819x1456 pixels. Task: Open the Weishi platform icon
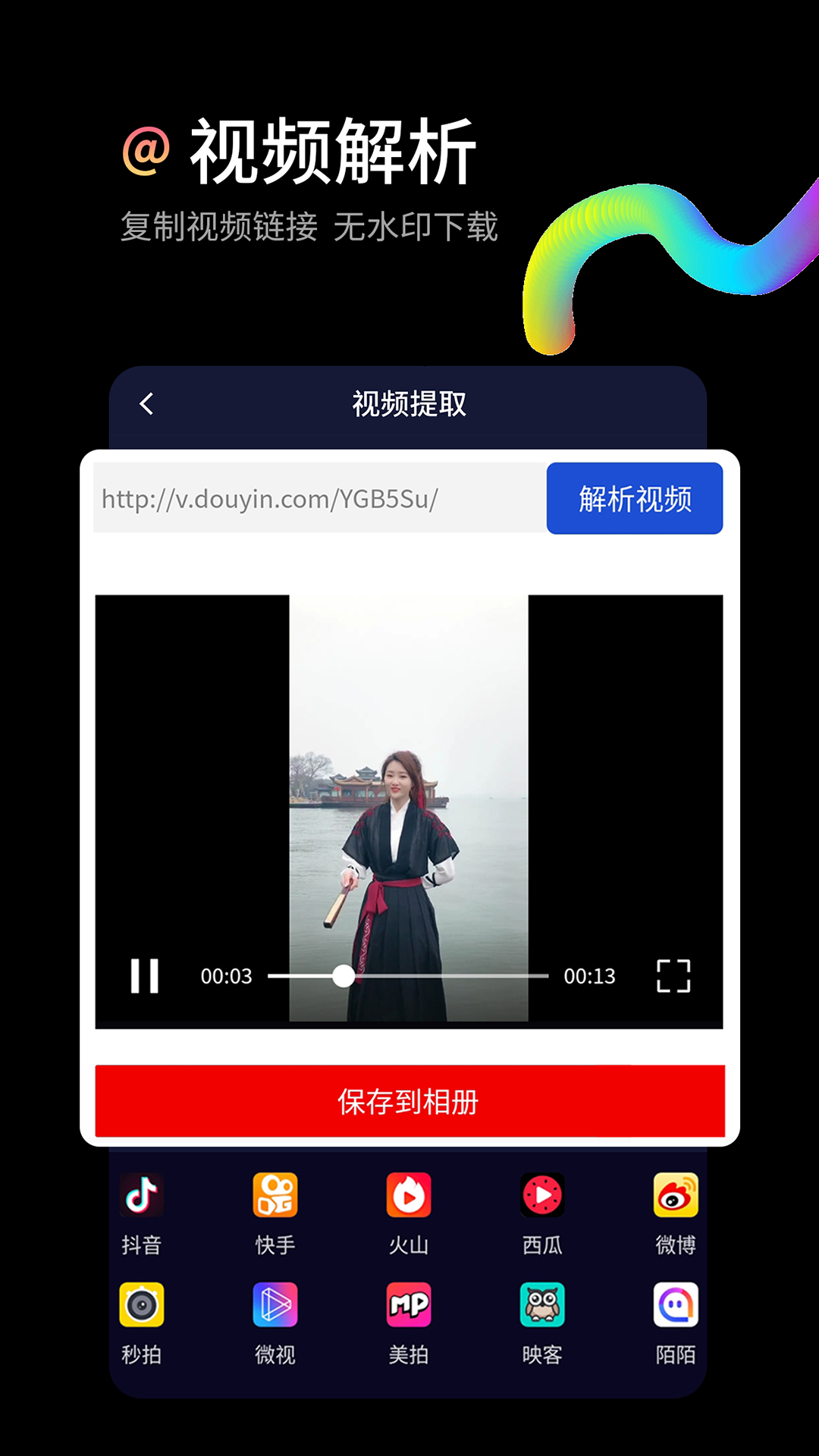click(275, 1304)
